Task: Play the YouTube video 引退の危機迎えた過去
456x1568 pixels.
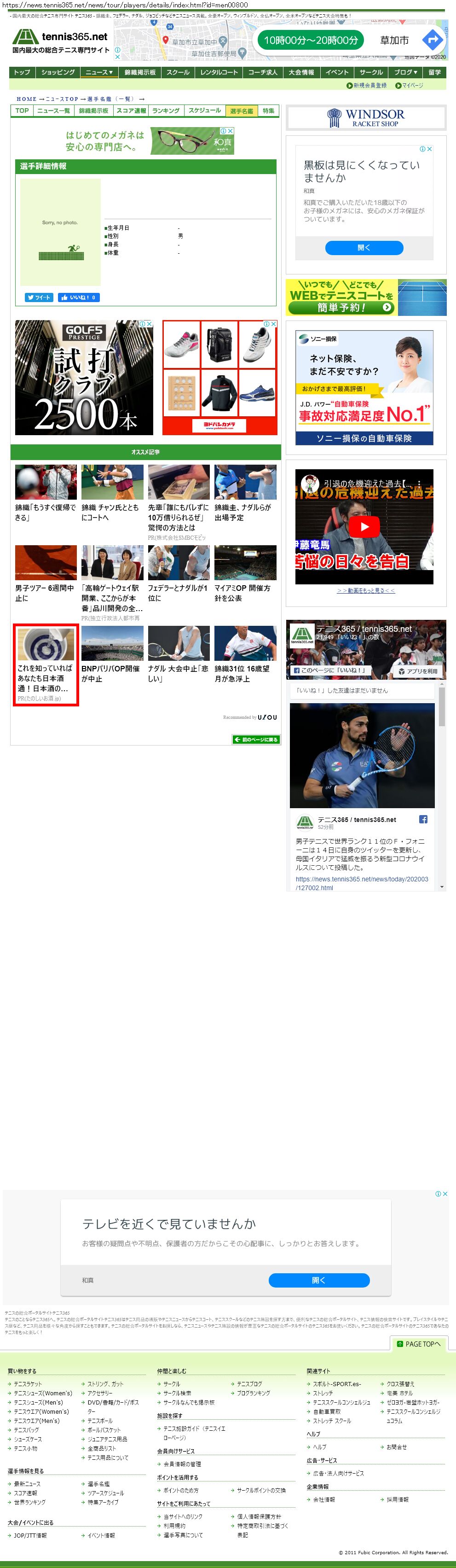Action: 364,526
